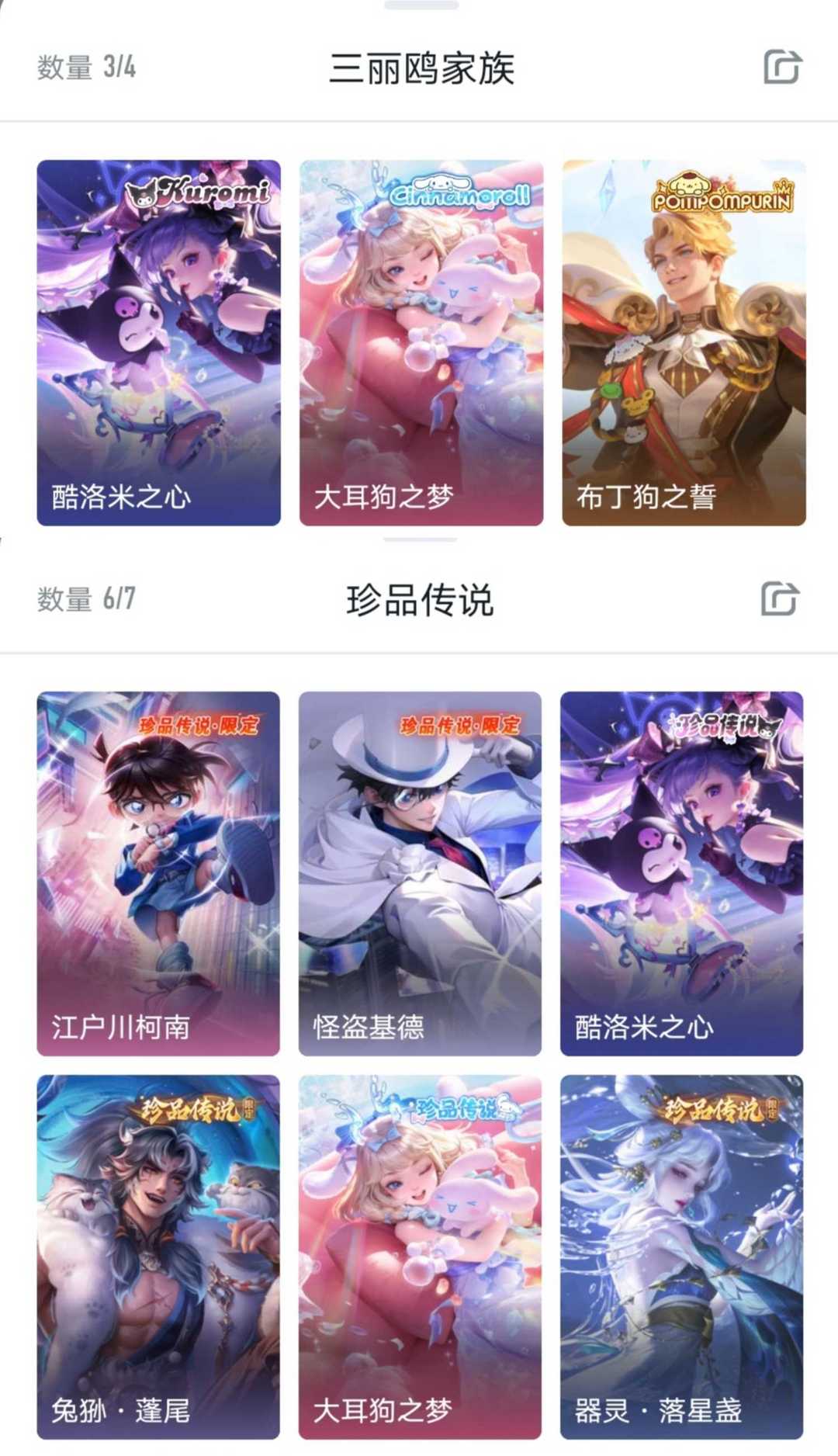This screenshot has width=838, height=1456.
Task: View the 布丁狗之誓 skin card
Action: tap(683, 342)
